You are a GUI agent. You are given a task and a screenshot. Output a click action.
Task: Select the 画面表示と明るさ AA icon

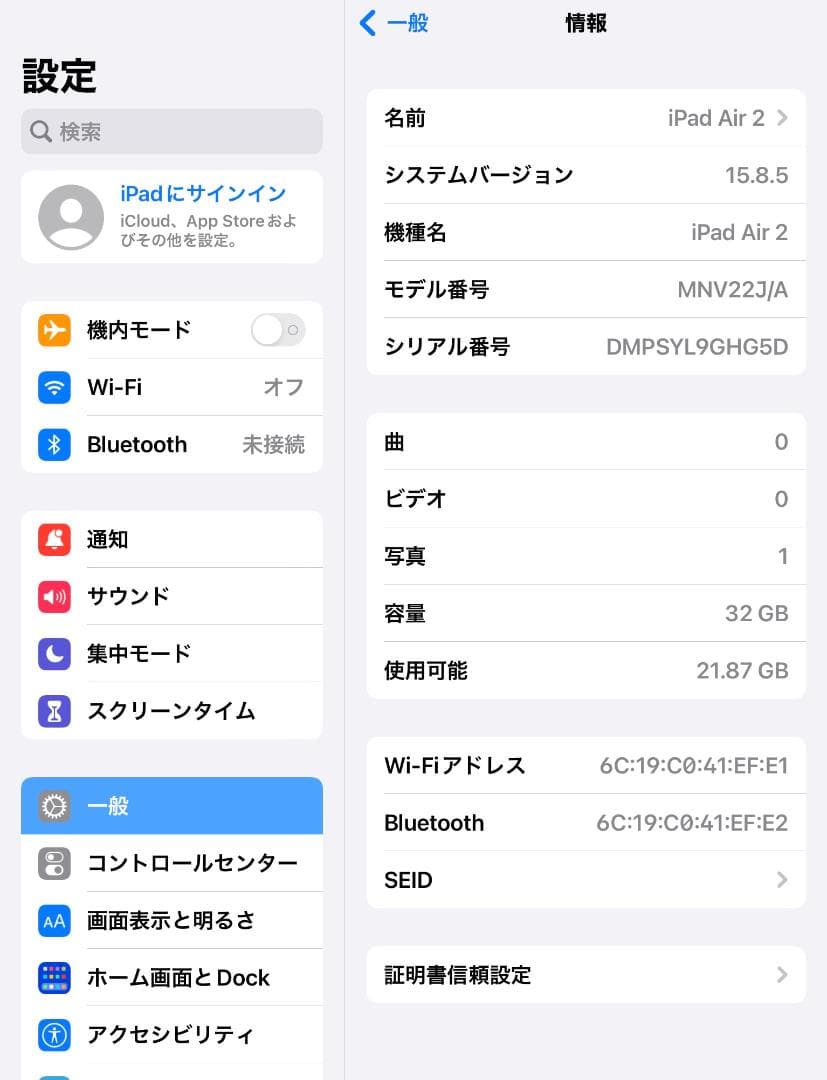[53, 920]
